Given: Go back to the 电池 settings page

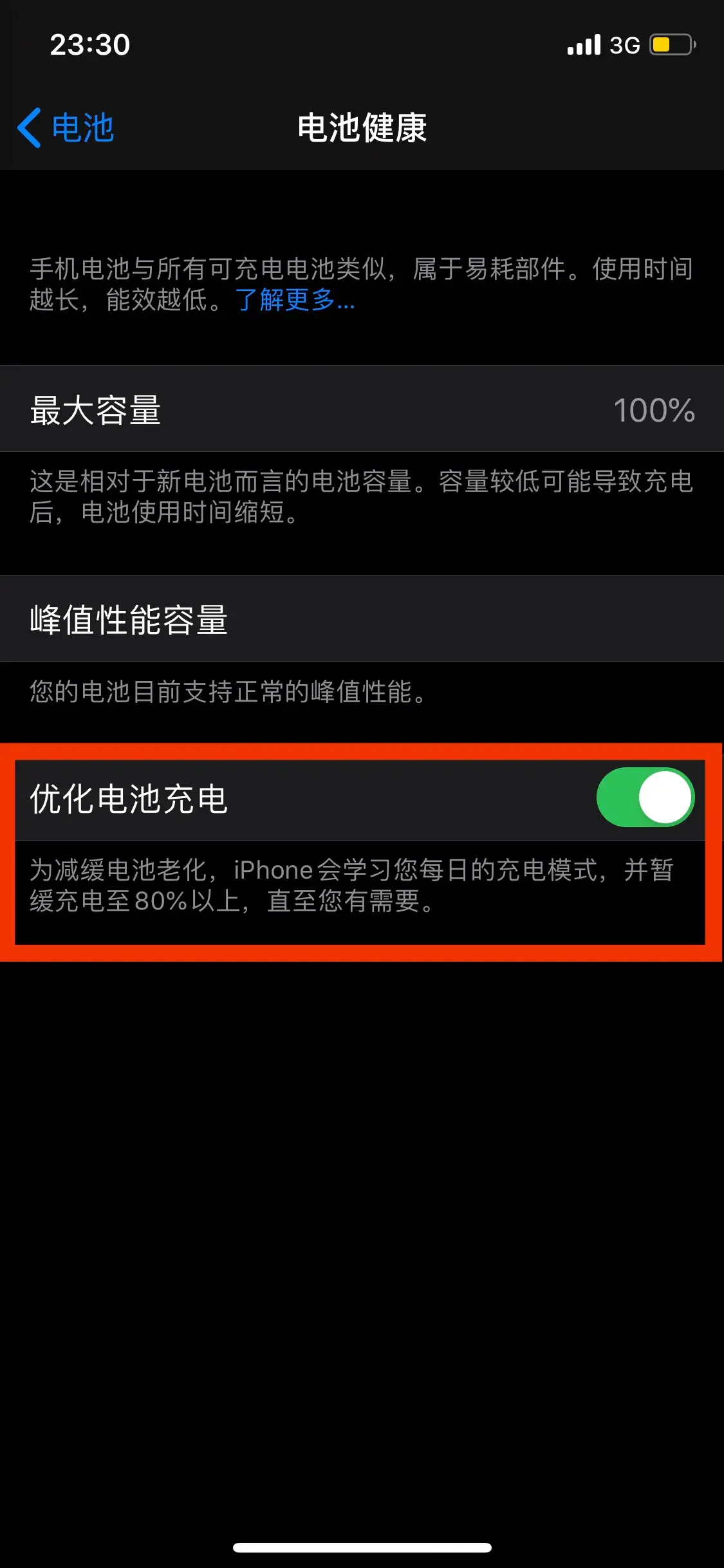Looking at the screenshot, I should click(66, 127).
